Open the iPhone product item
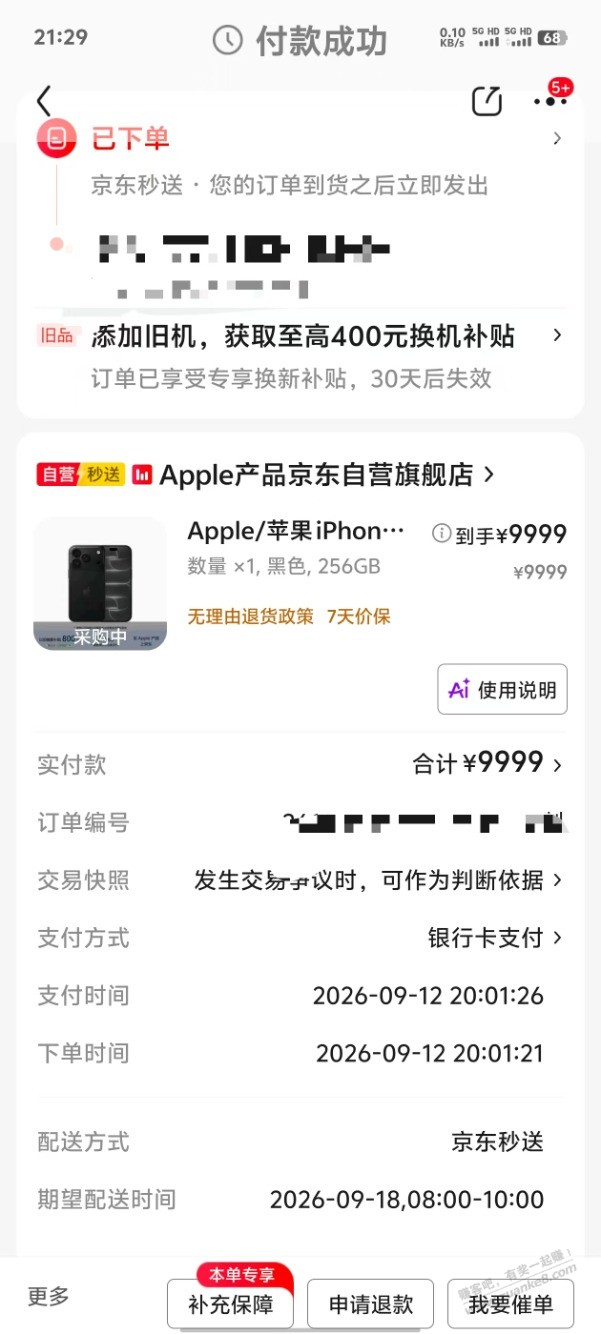 300,584
